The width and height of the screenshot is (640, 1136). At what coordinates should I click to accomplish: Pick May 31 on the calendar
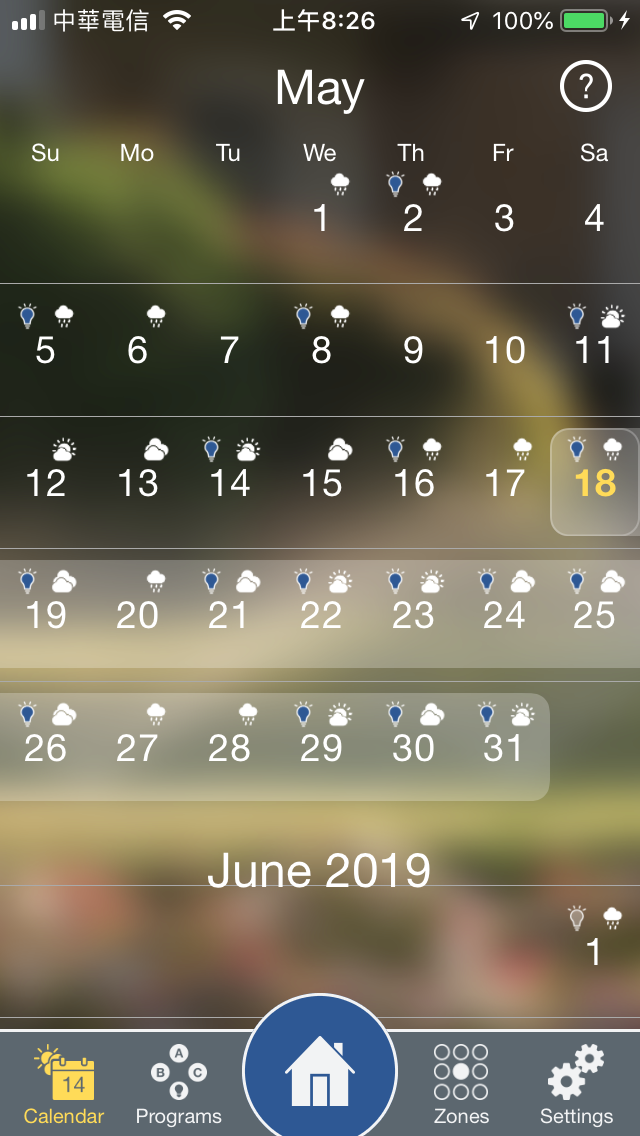click(504, 747)
